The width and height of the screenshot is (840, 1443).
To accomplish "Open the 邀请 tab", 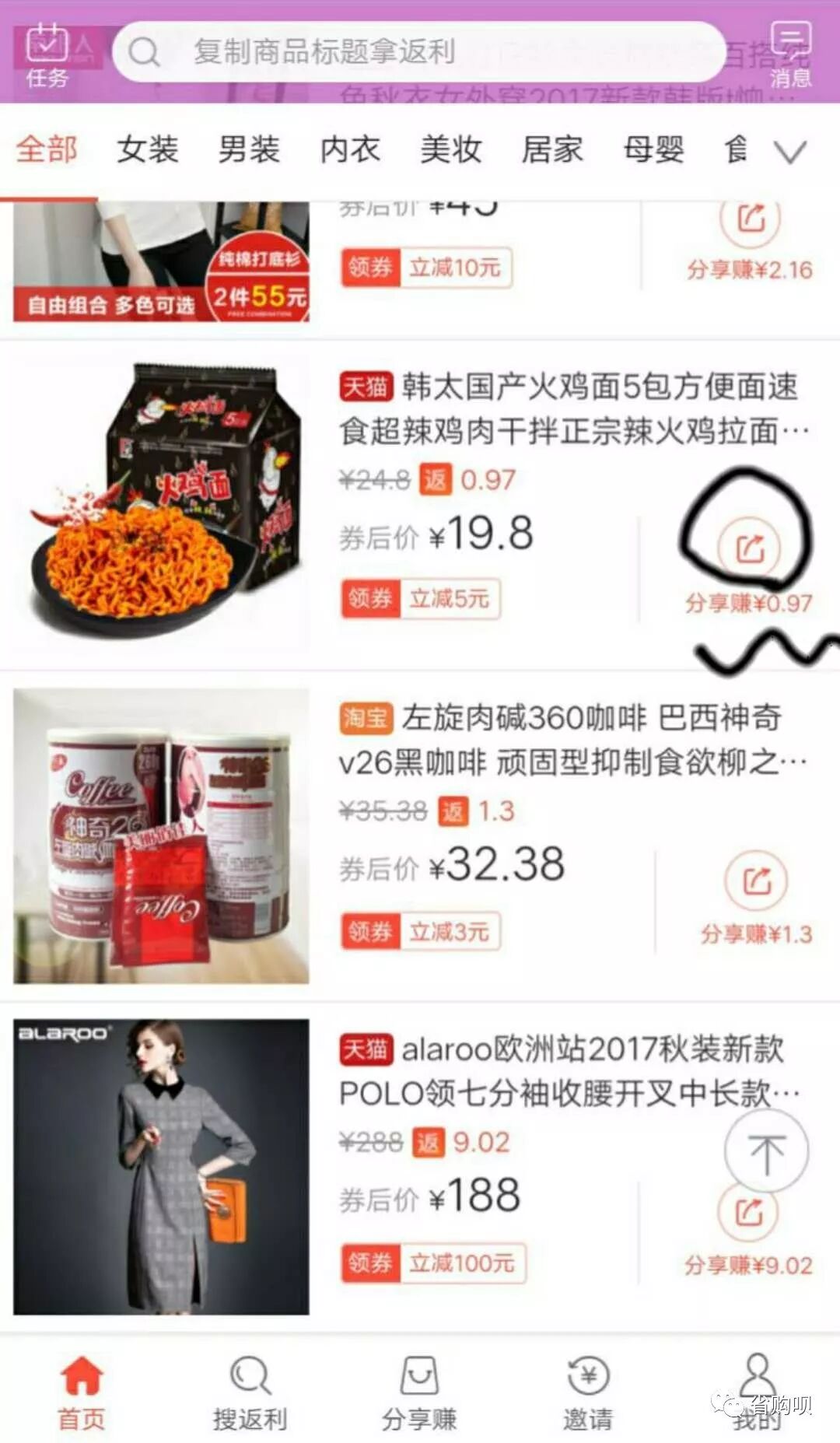I will (588, 1392).
